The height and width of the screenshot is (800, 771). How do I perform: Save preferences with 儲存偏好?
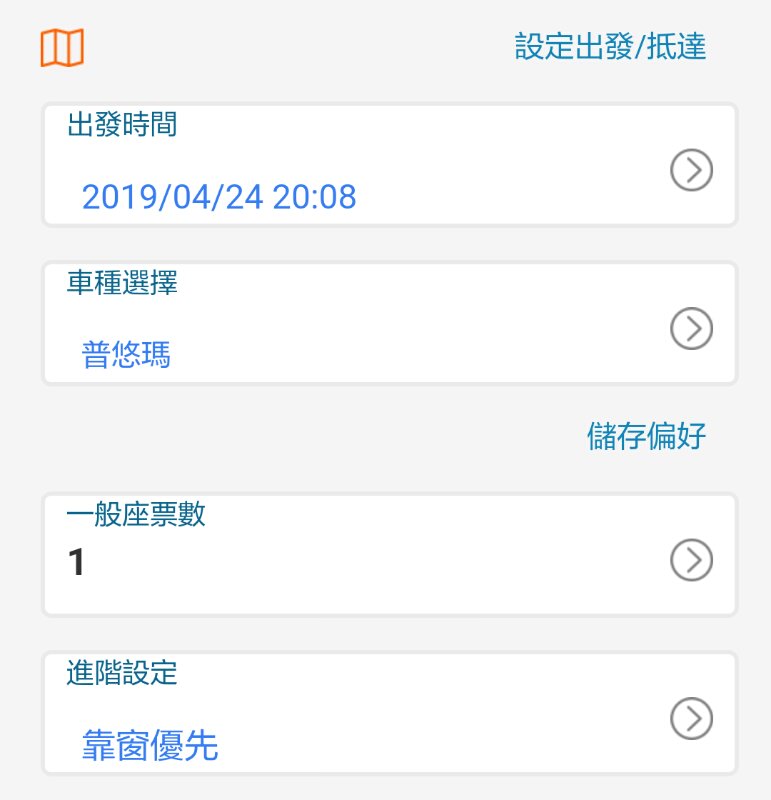click(x=646, y=436)
